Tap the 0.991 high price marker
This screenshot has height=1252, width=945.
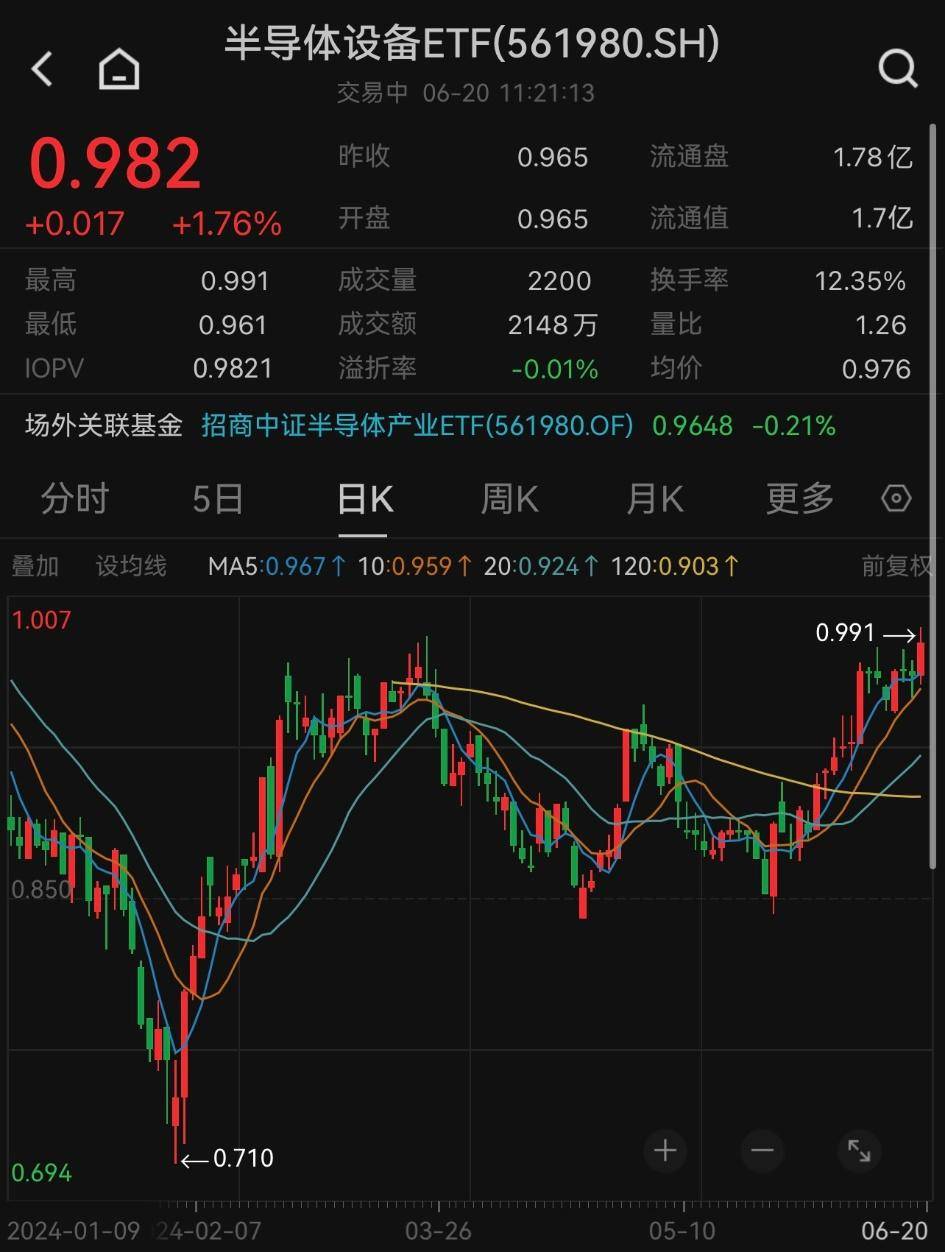pyautogui.click(x=845, y=631)
